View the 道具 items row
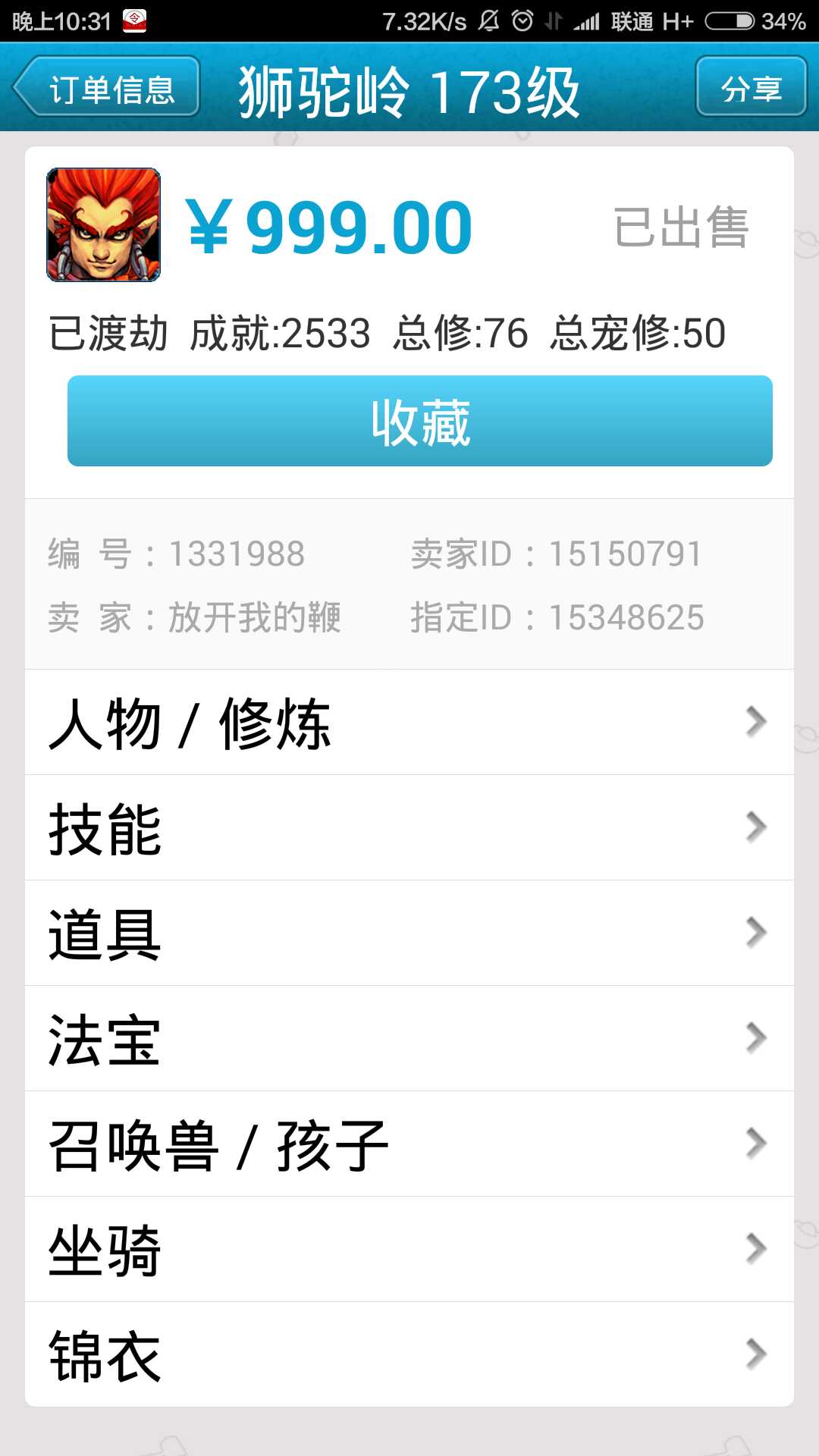This screenshot has width=819, height=1456. click(x=409, y=934)
